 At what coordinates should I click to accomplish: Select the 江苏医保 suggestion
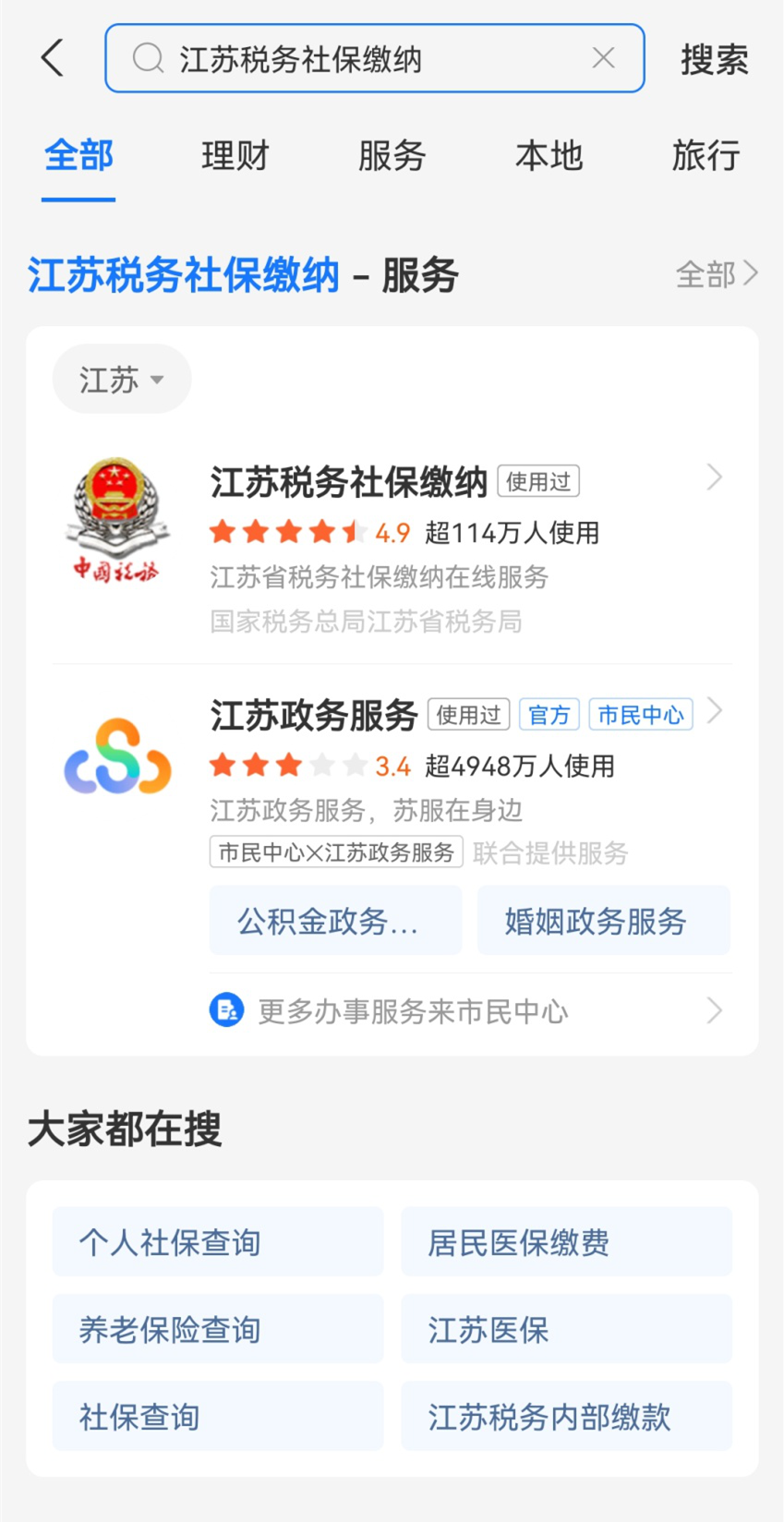566,1329
